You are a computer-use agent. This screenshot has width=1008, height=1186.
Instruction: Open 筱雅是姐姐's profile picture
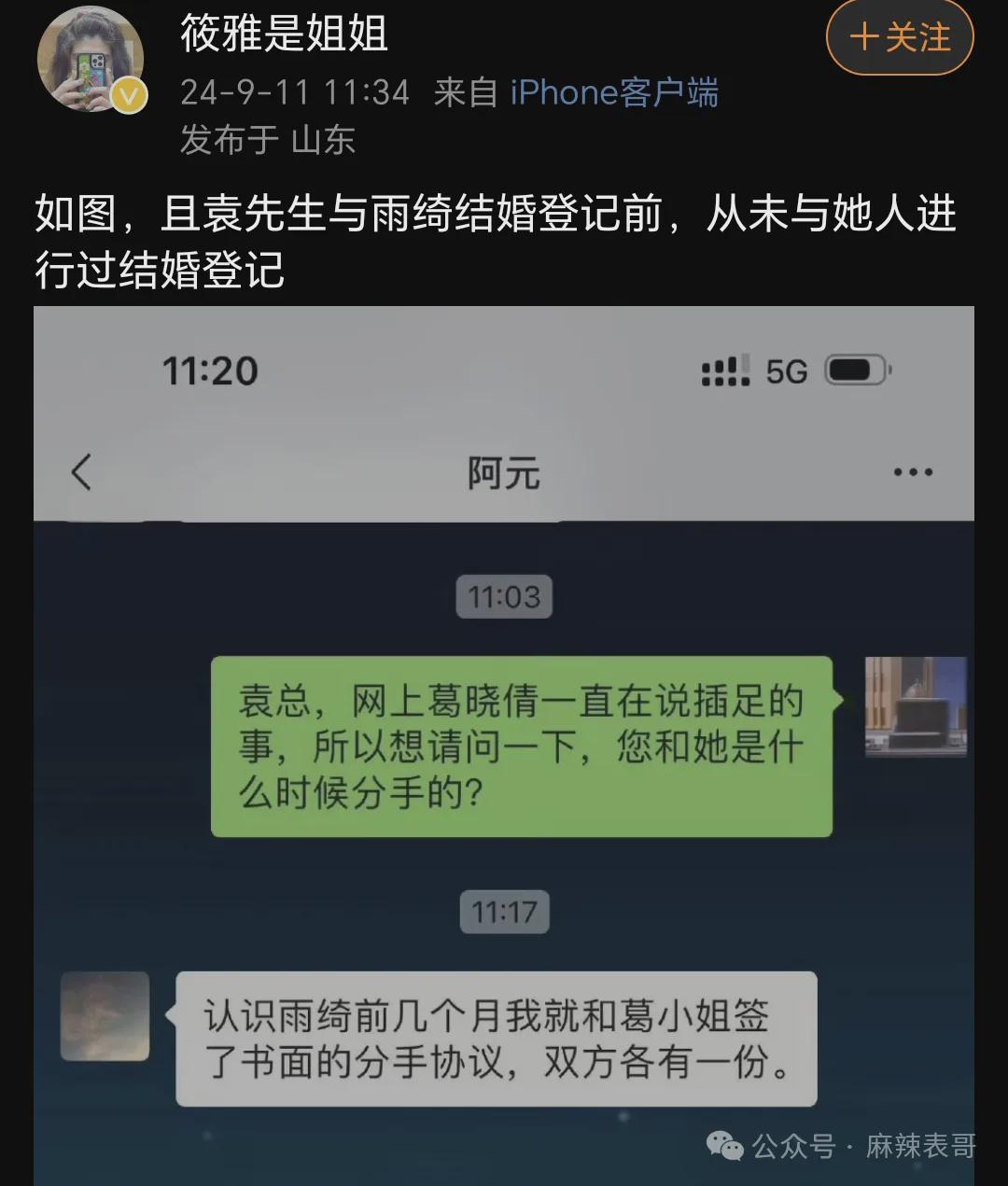(91, 60)
